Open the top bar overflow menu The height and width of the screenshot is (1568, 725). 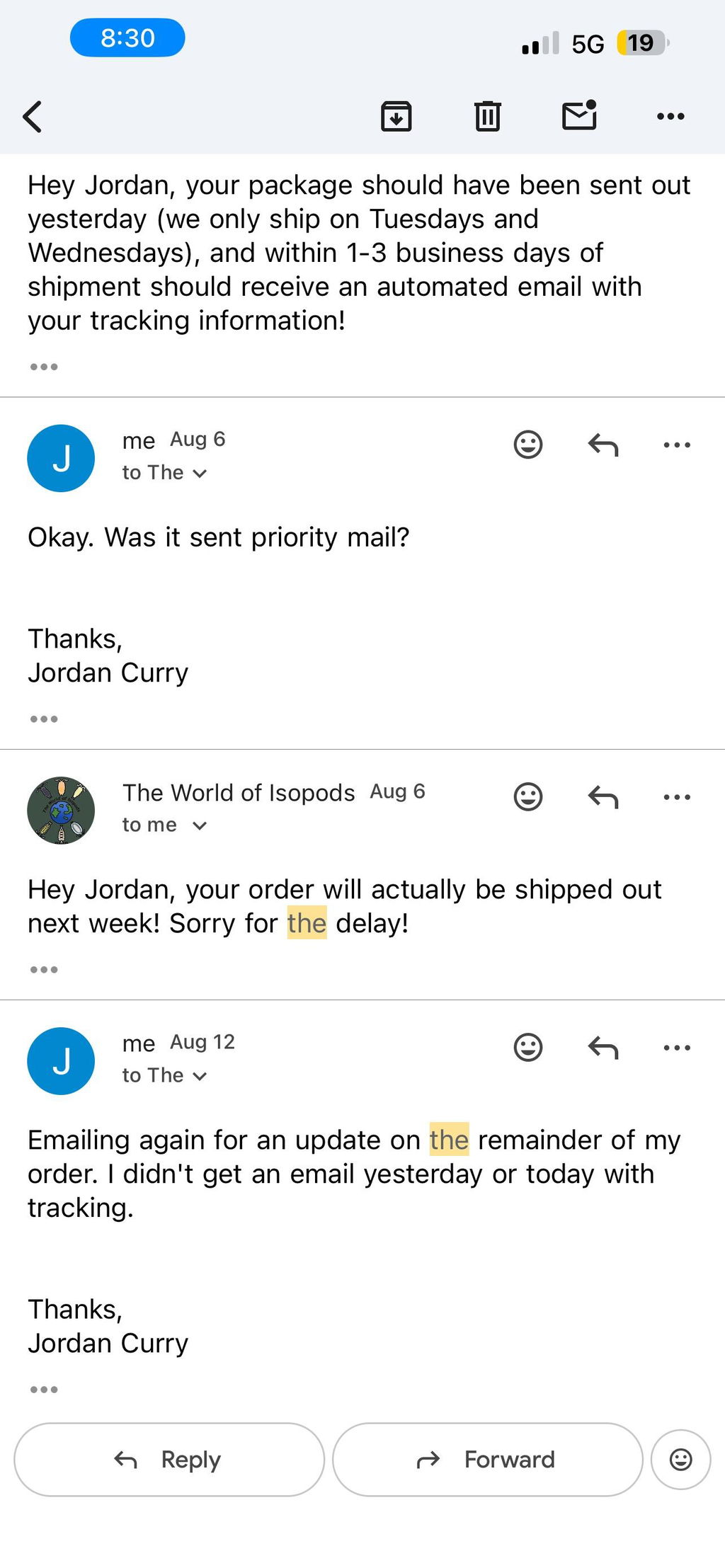pos(670,116)
